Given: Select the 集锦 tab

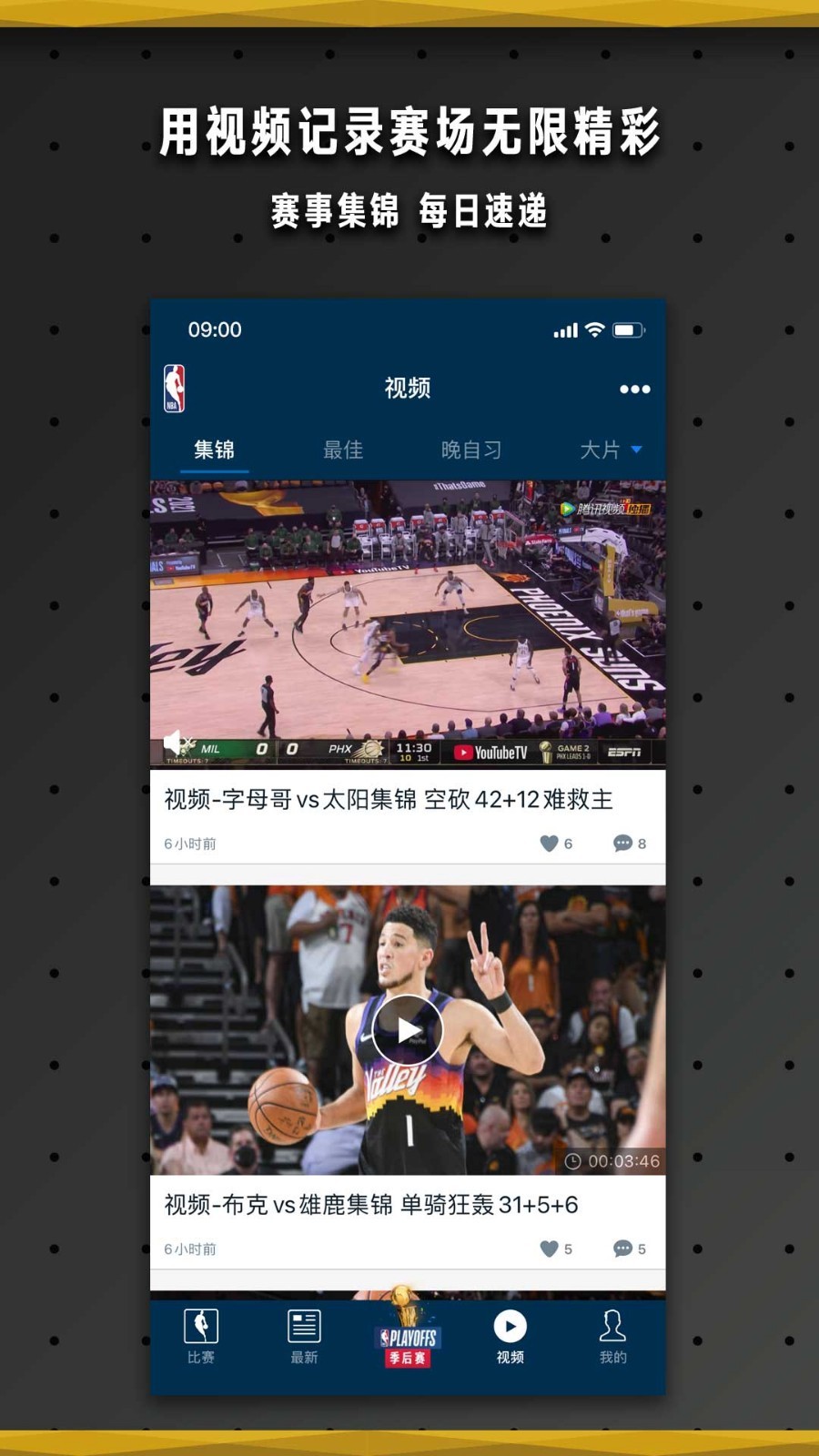Looking at the screenshot, I should pos(213,449).
